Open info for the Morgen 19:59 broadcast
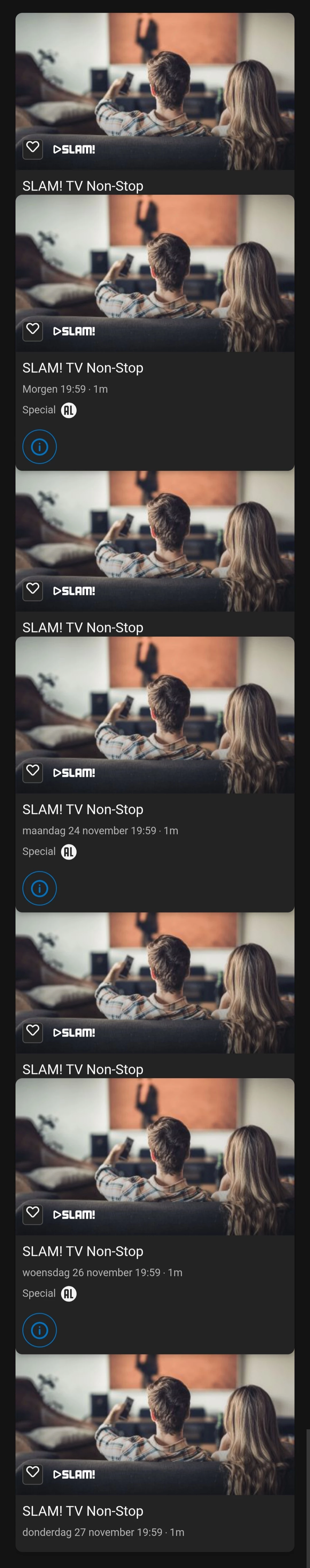 coord(40,447)
